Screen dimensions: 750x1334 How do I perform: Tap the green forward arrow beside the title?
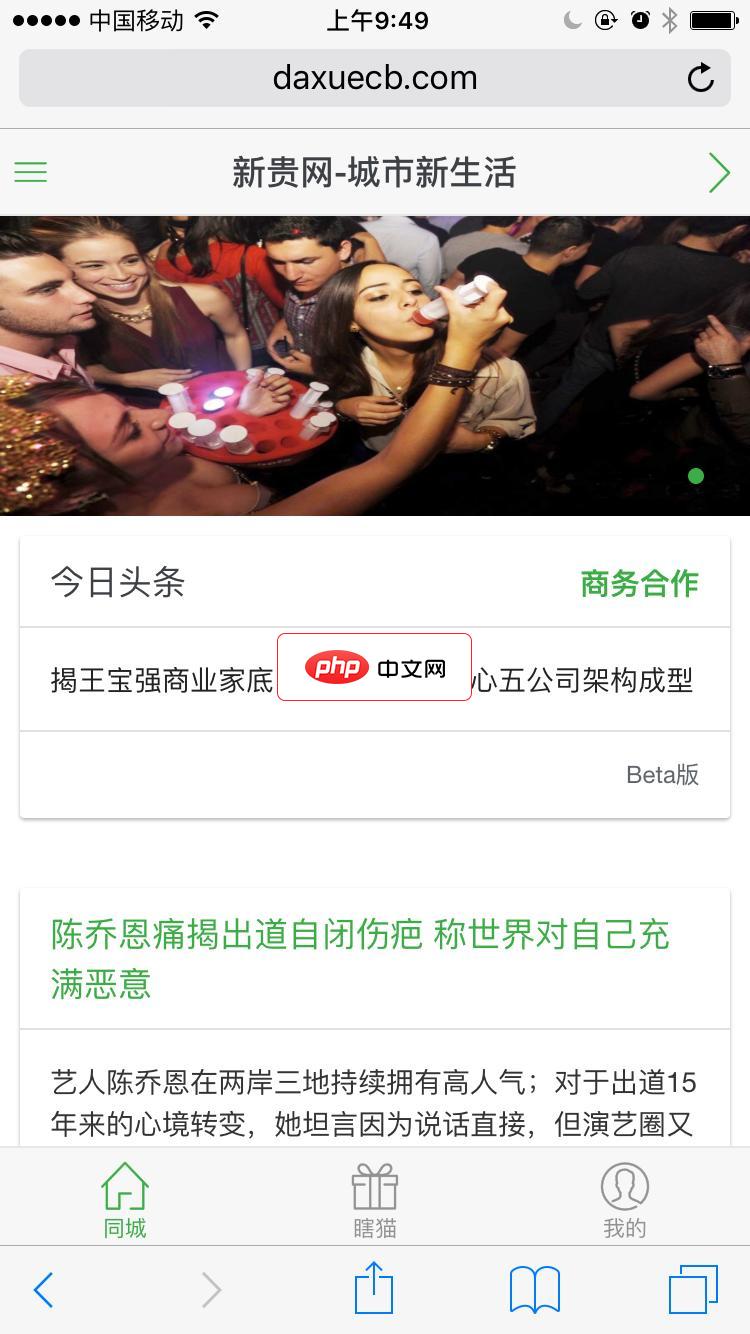[718, 171]
